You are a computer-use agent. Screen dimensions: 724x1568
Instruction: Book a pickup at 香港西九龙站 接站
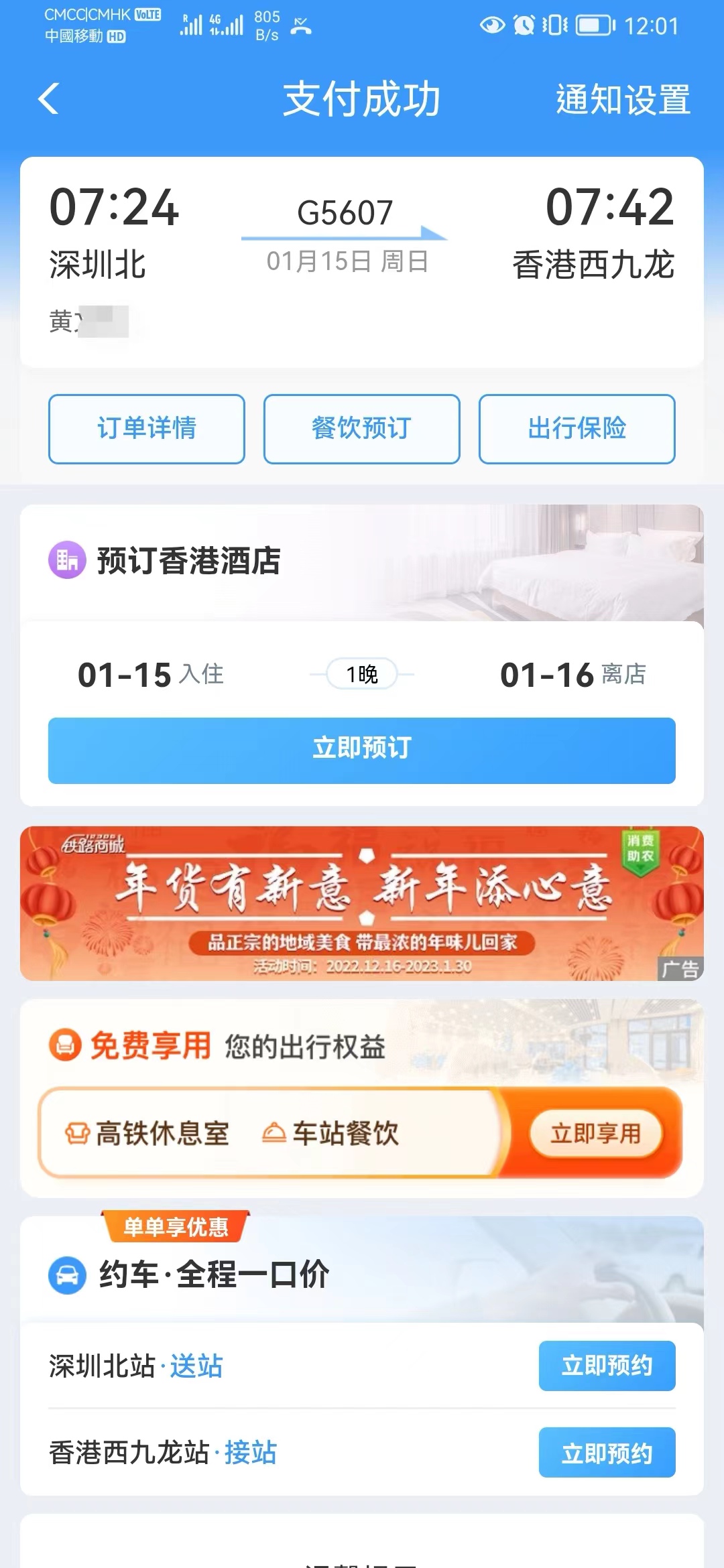click(606, 1453)
